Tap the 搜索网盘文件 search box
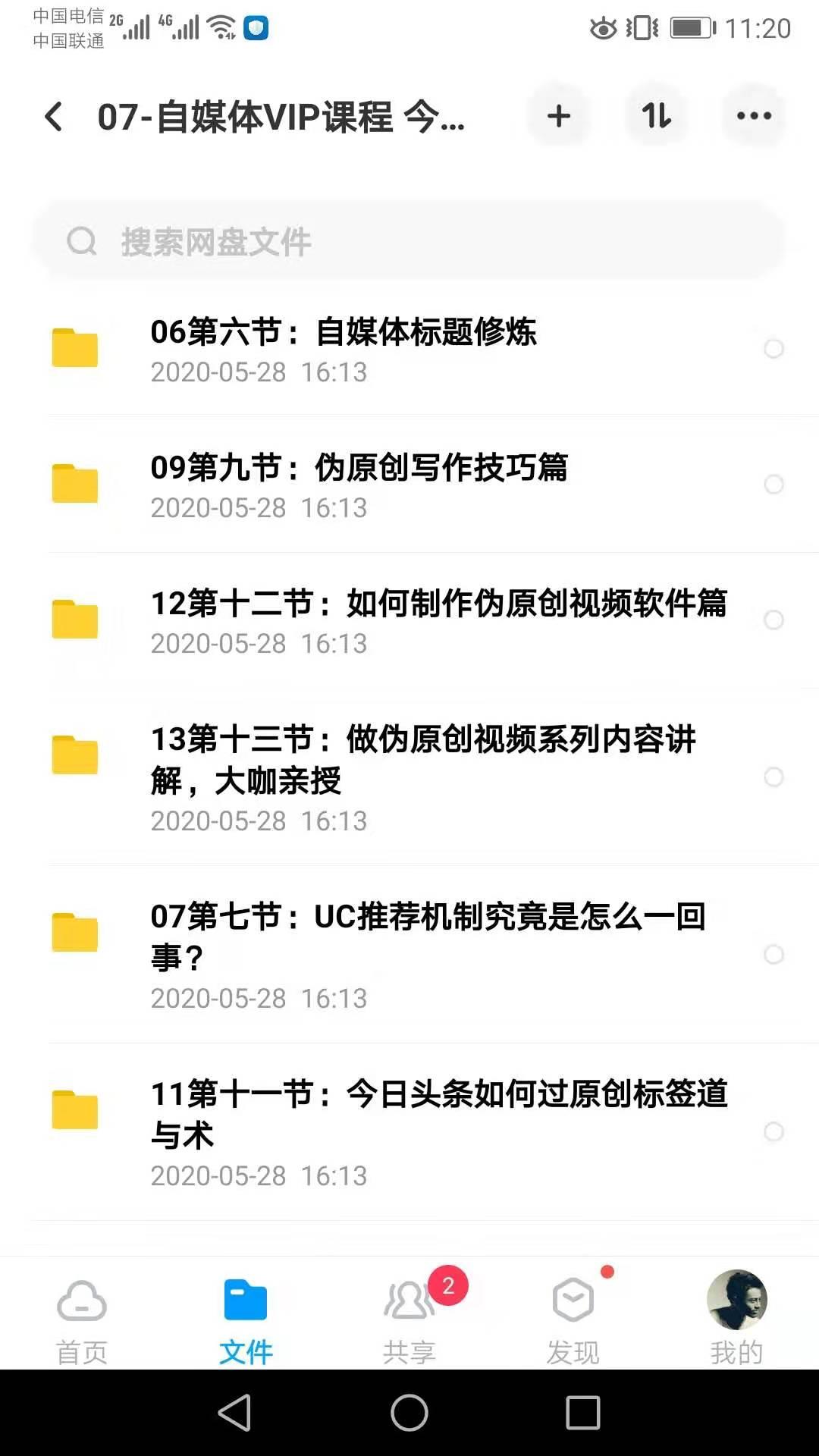 (x=409, y=242)
